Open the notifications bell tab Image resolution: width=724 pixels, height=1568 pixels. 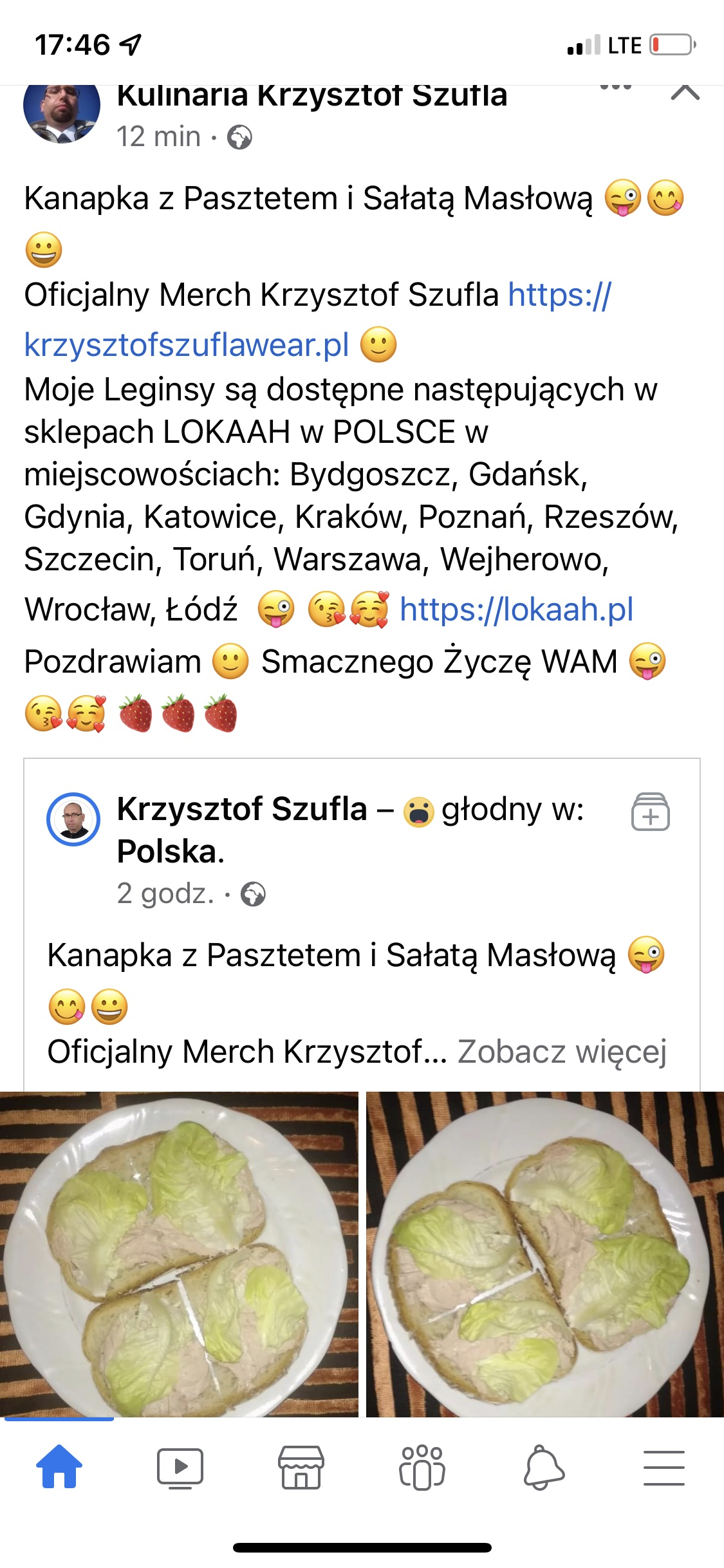click(x=543, y=1468)
